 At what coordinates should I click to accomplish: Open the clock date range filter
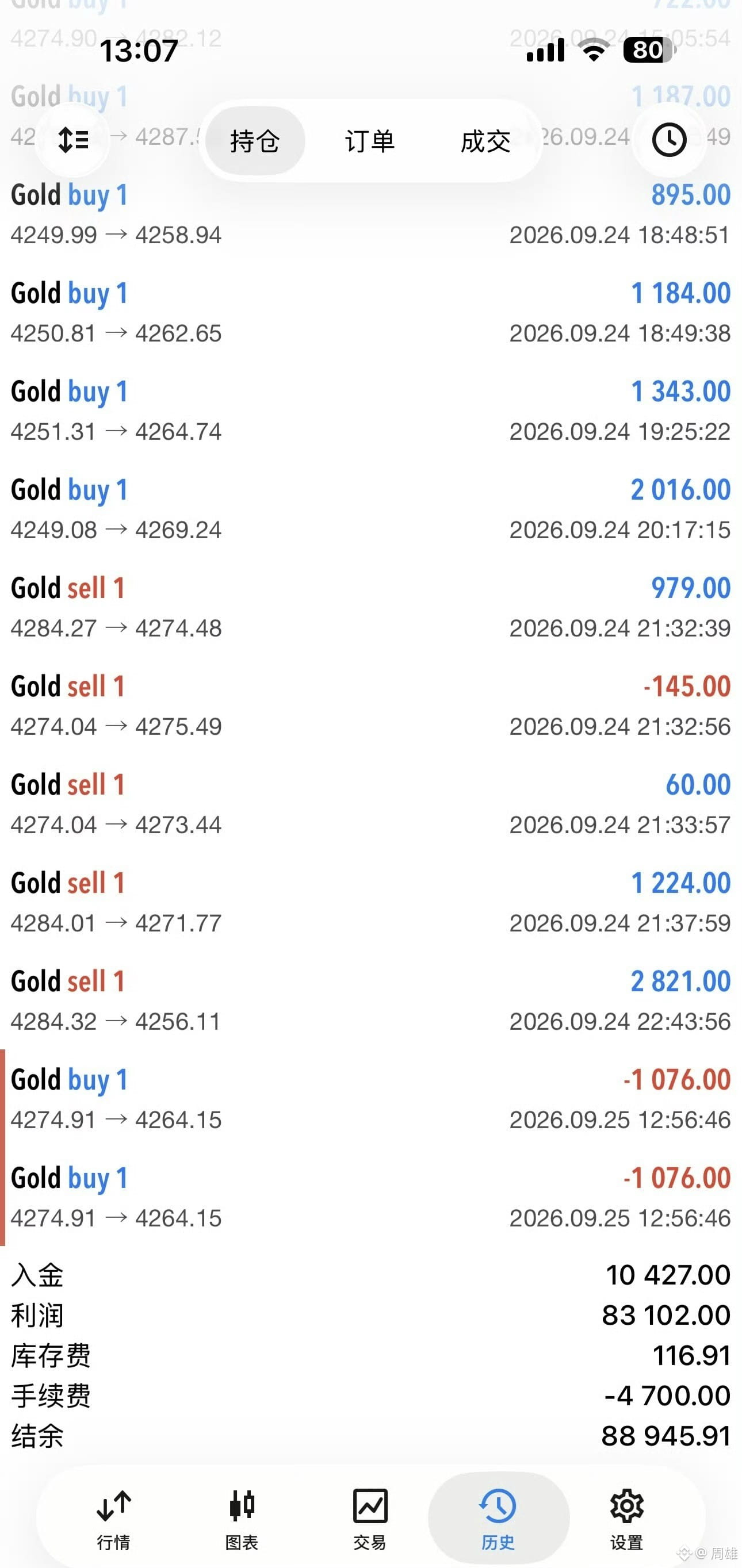pyautogui.click(x=669, y=141)
